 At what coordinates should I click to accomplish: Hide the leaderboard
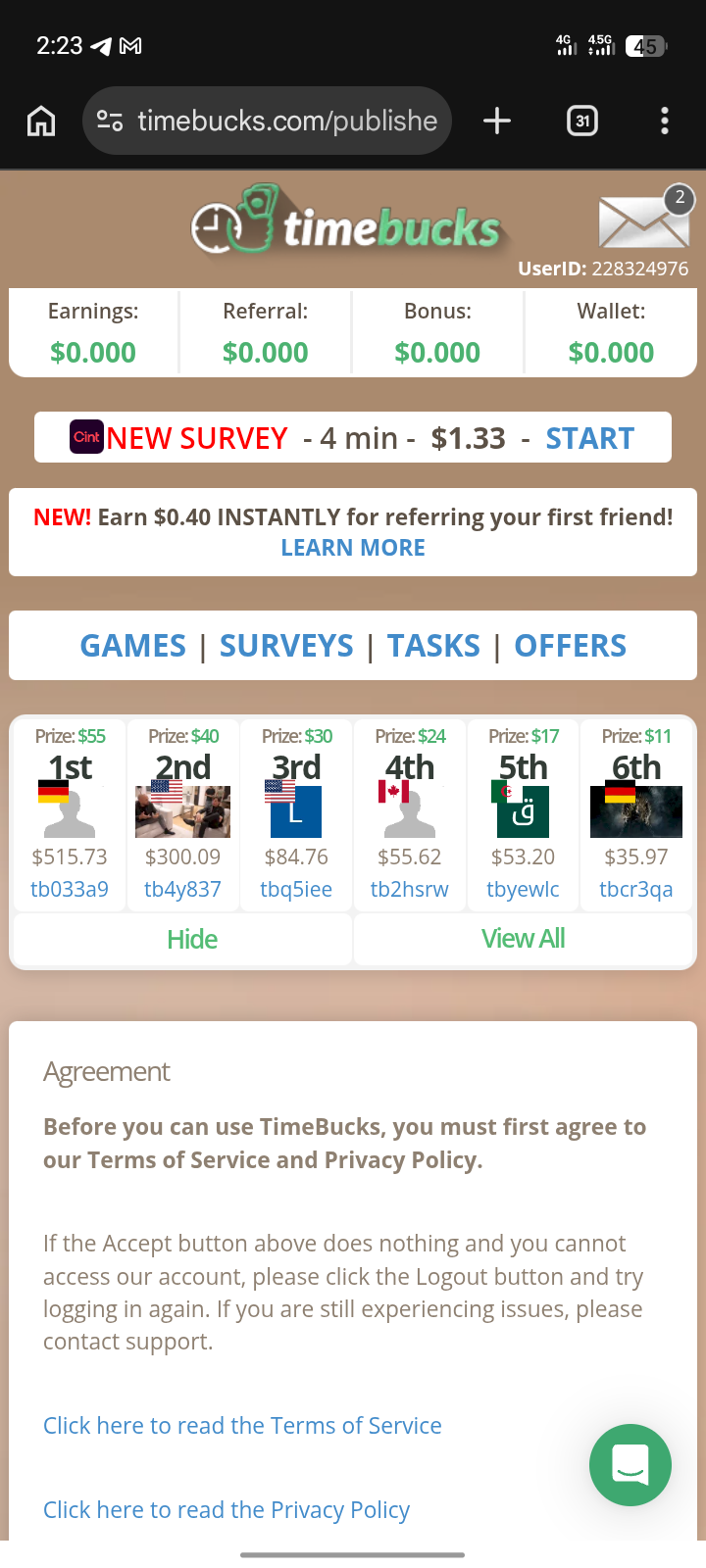[192, 939]
